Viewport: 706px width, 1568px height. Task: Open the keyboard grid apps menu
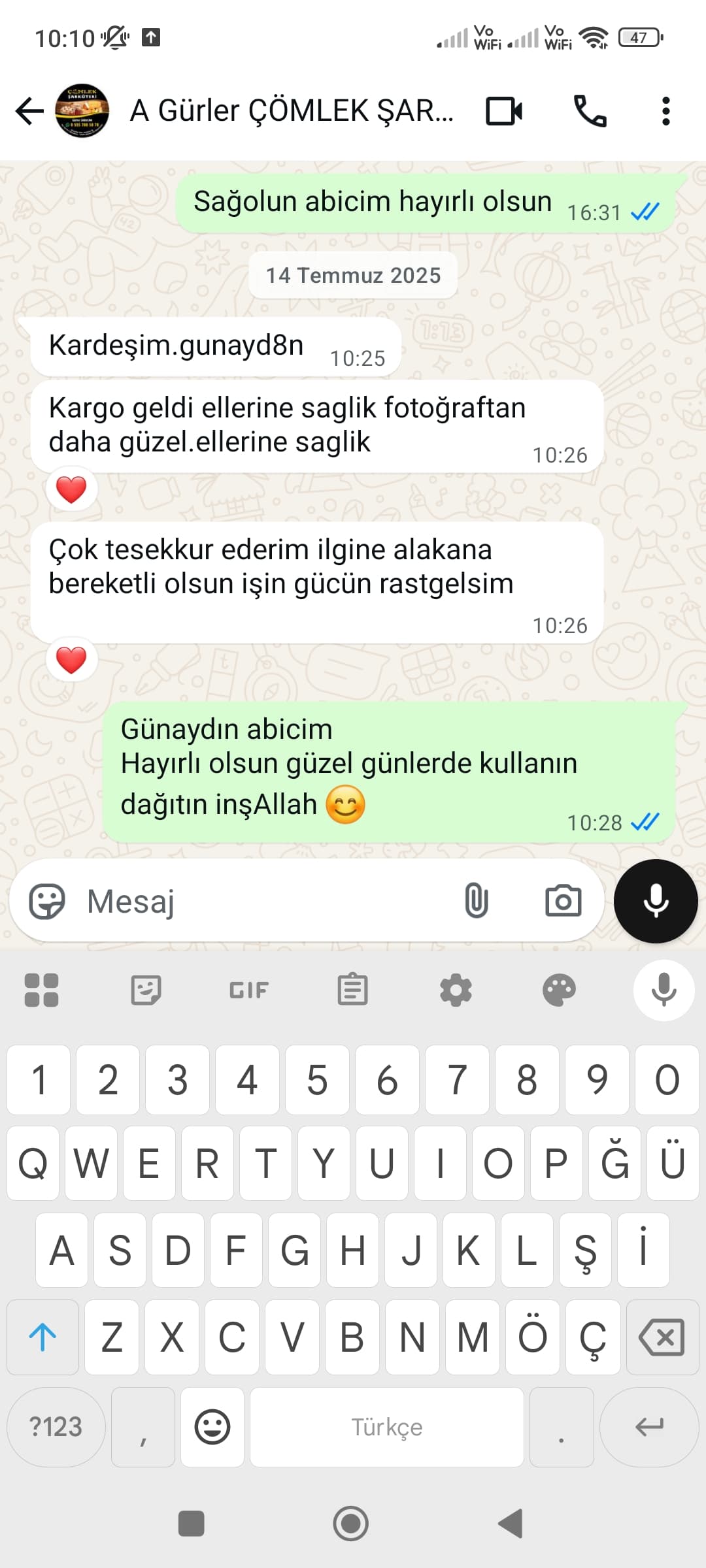tap(42, 990)
